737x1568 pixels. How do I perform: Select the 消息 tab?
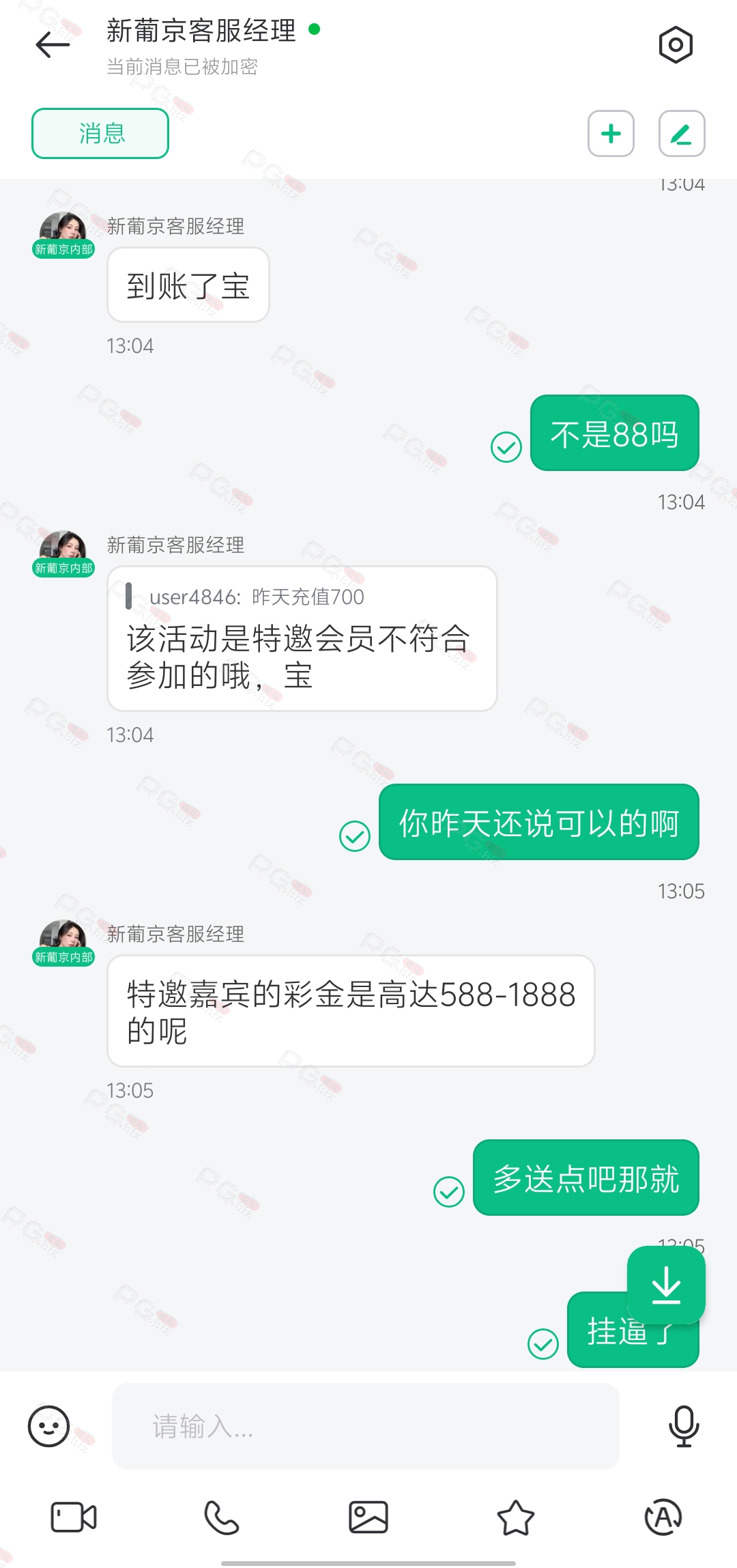point(100,133)
